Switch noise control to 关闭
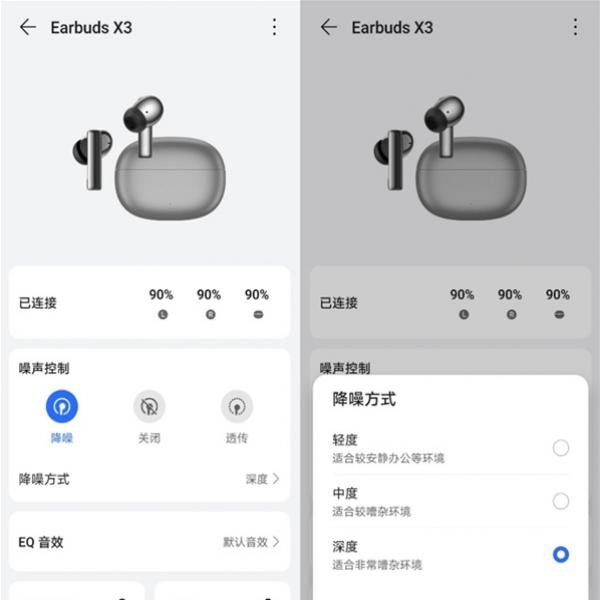Viewport: 600px width, 600px height. [149, 407]
